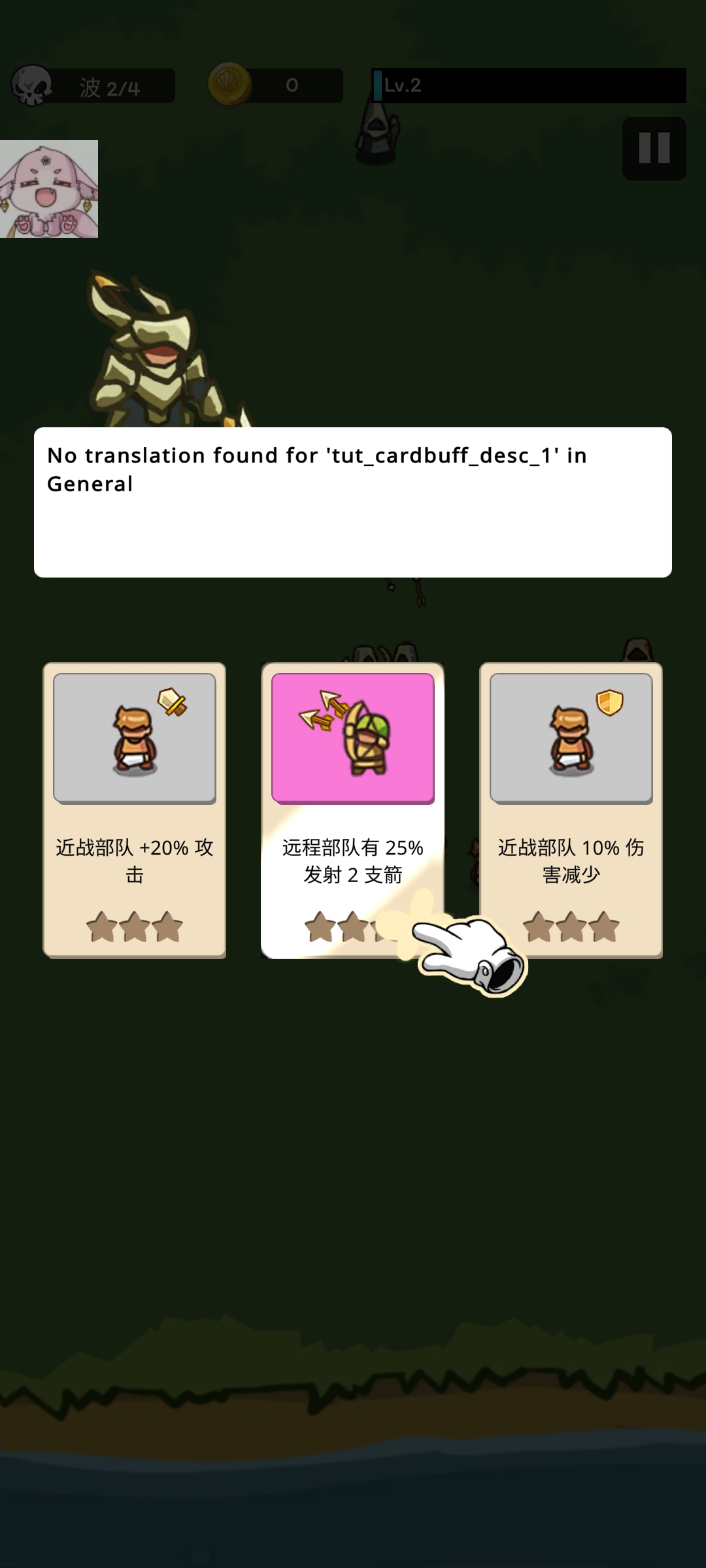Select the melee troops +20% attack card
This screenshot has width=706, height=1568.
point(135,810)
